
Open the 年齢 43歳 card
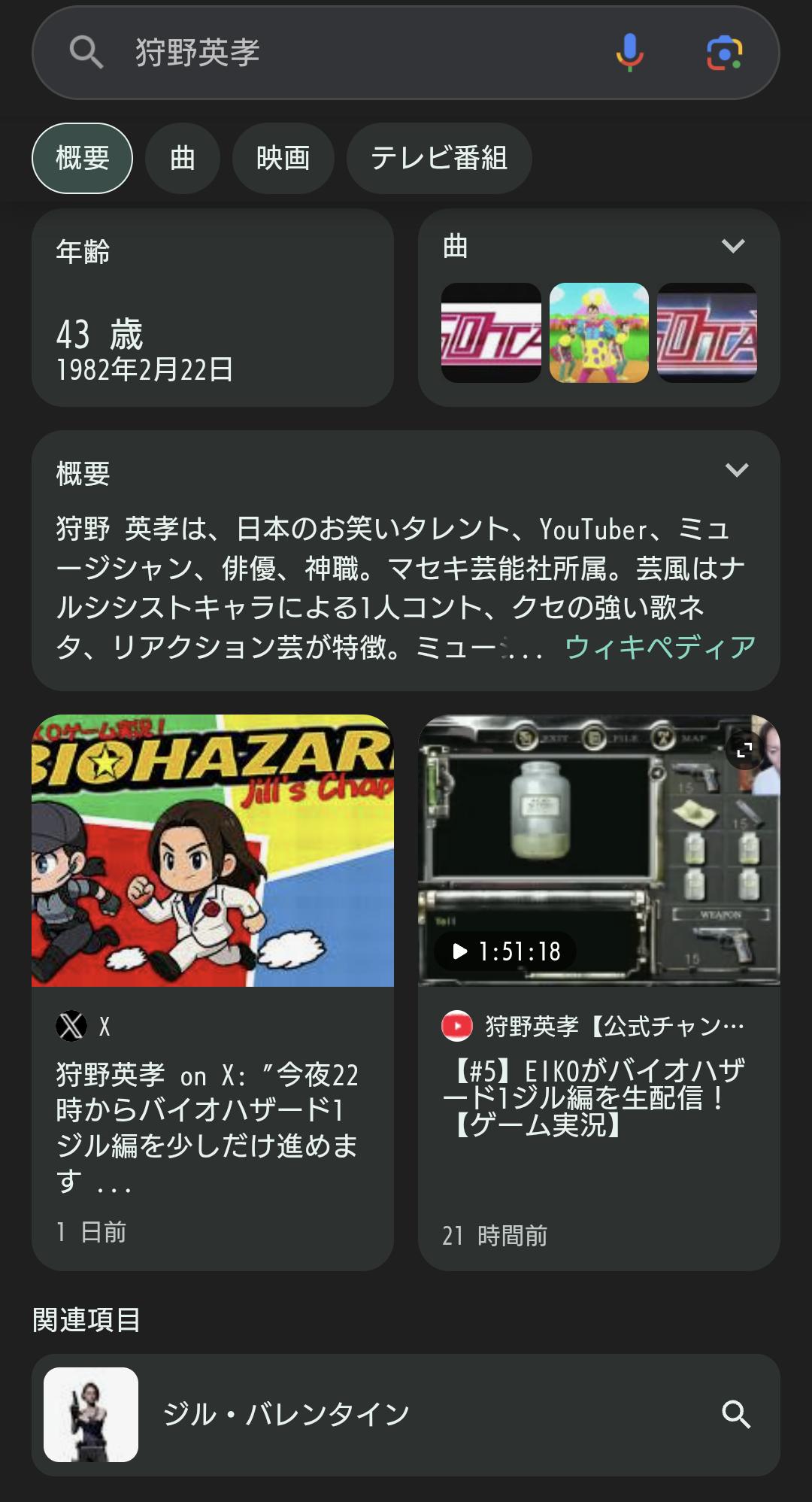point(213,308)
